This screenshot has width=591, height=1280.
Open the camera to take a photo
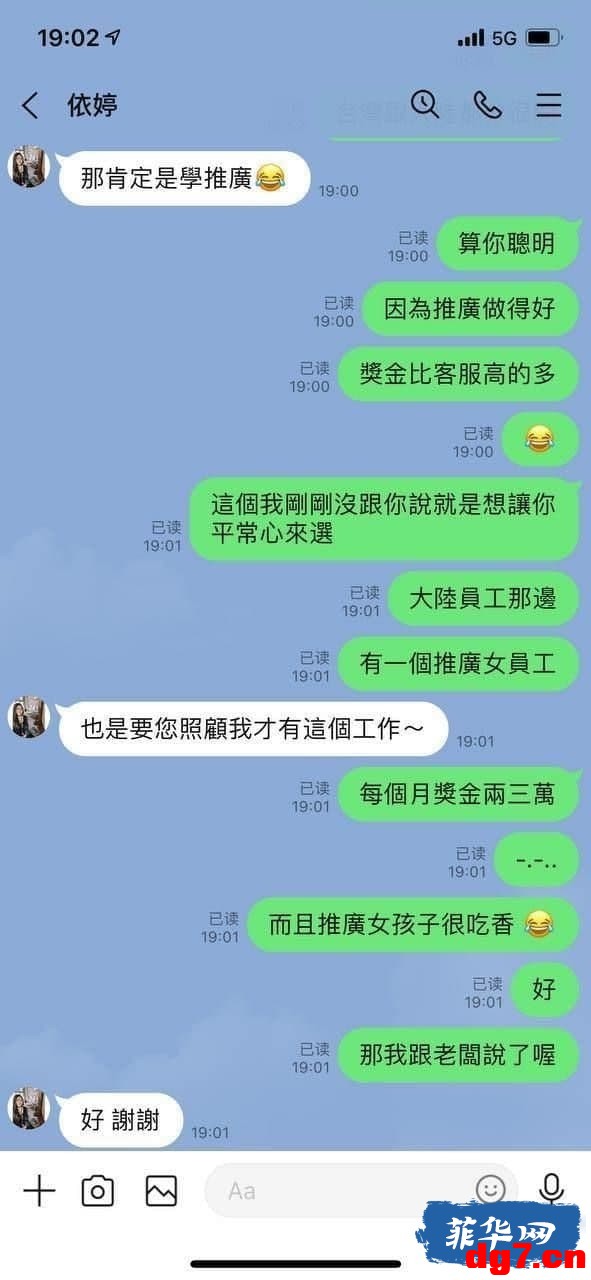98,1190
